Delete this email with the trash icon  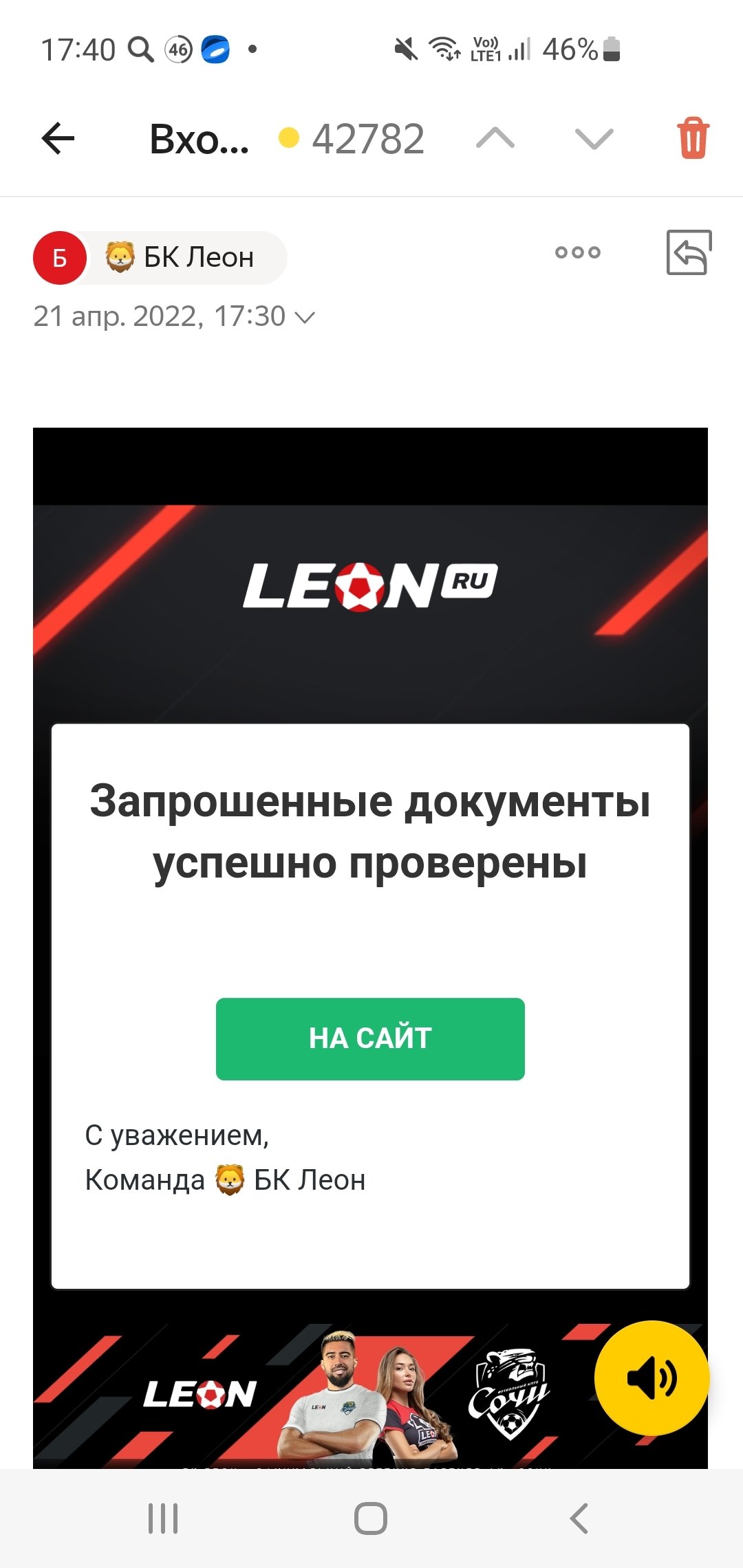coord(693,138)
